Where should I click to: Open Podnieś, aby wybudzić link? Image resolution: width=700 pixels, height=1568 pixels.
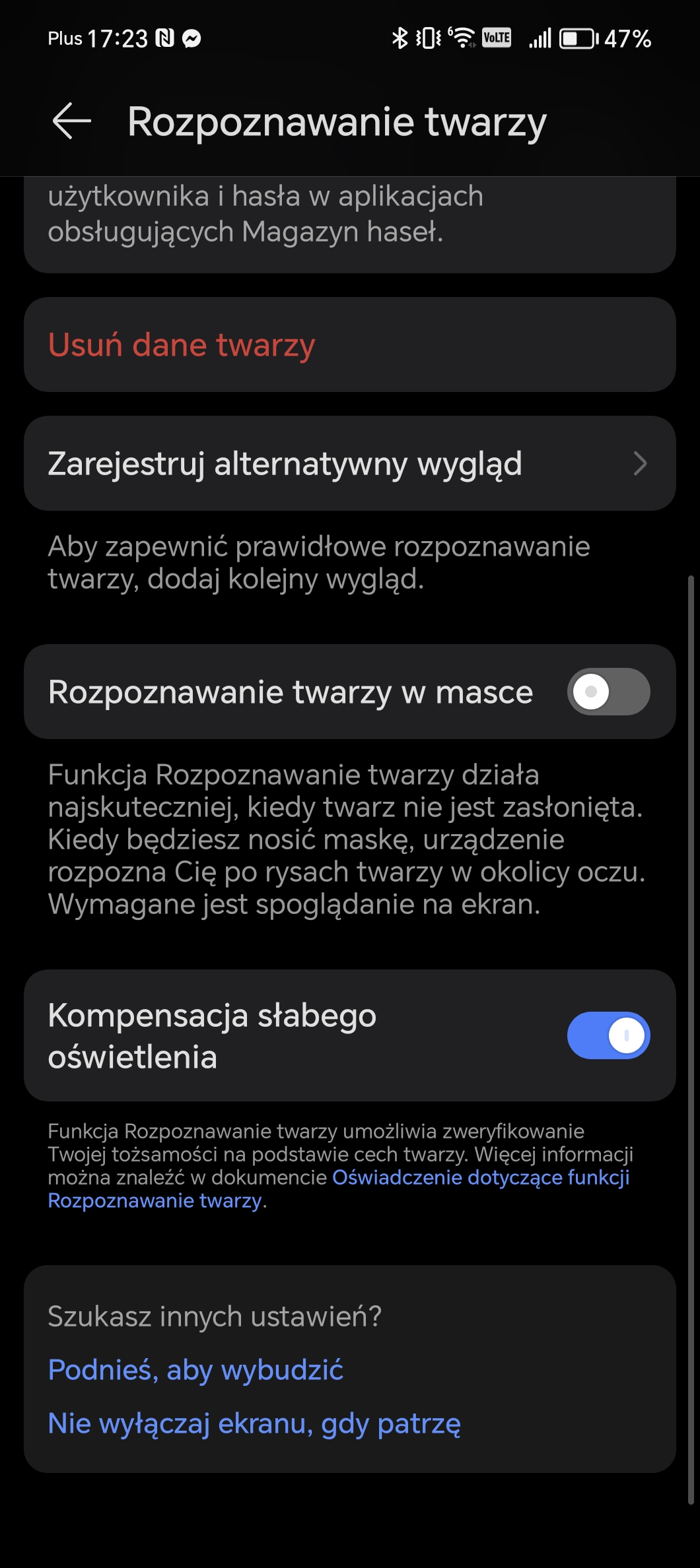point(195,1370)
